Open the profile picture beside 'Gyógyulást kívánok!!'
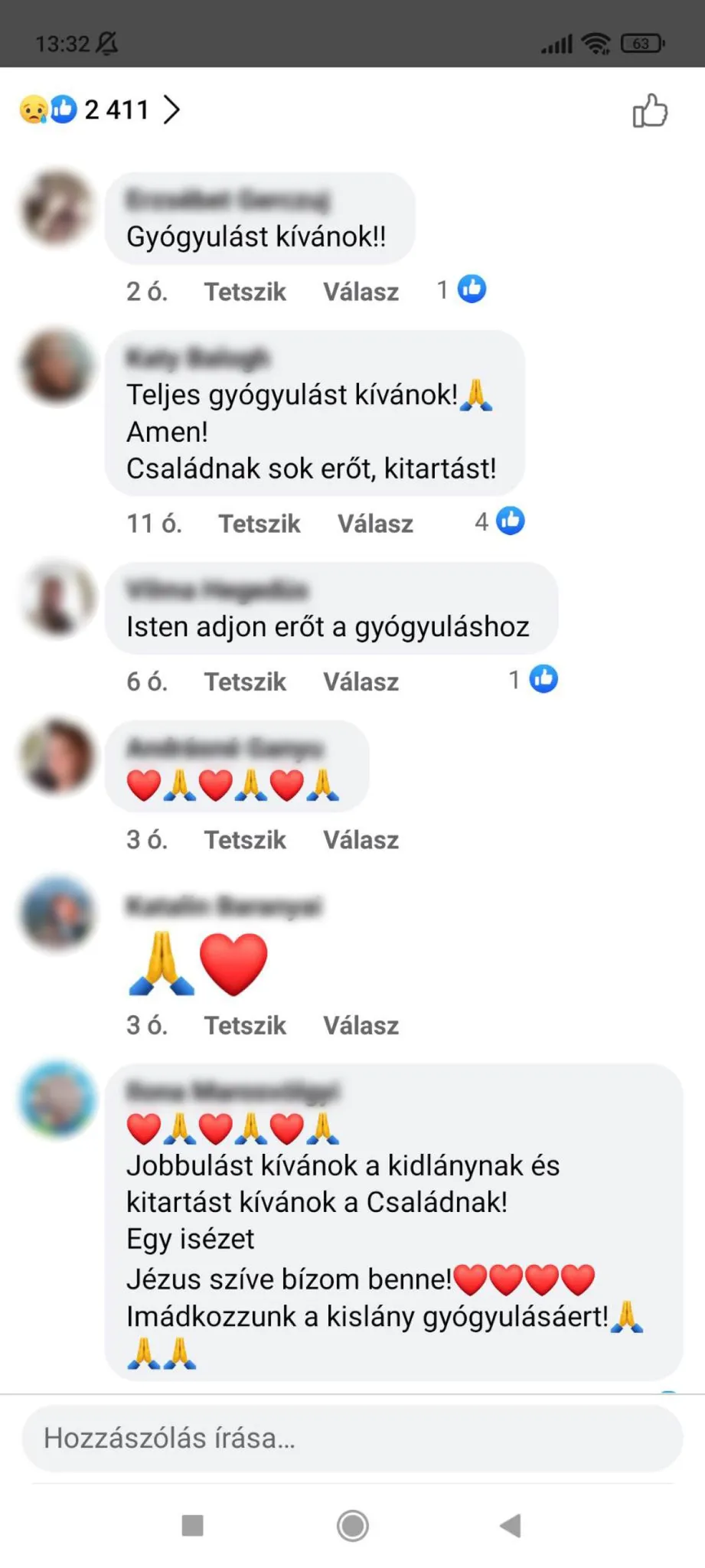This screenshot has width=705, height=1568. tap(57, 209)
